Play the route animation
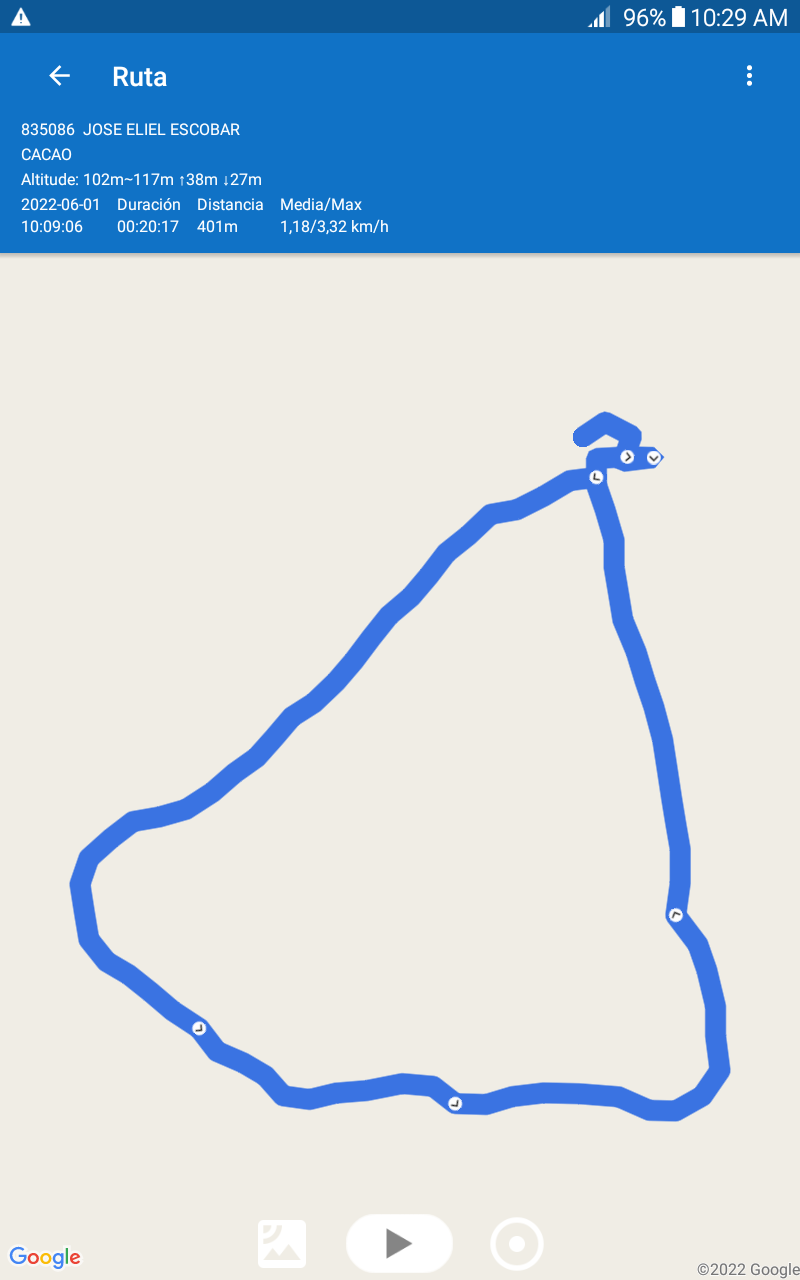800x1280 pixels. click(x=399, y=1243)
